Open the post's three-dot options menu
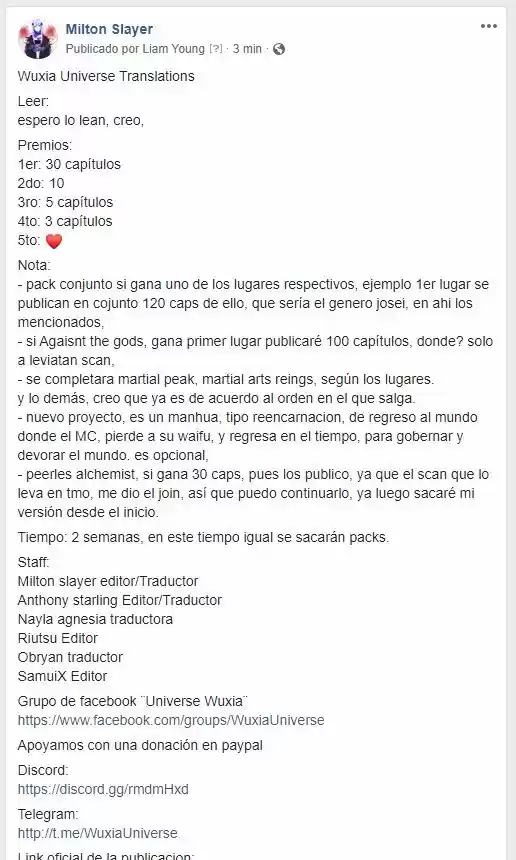Screen dimensions: 516x860 click(x=489, y=26)
